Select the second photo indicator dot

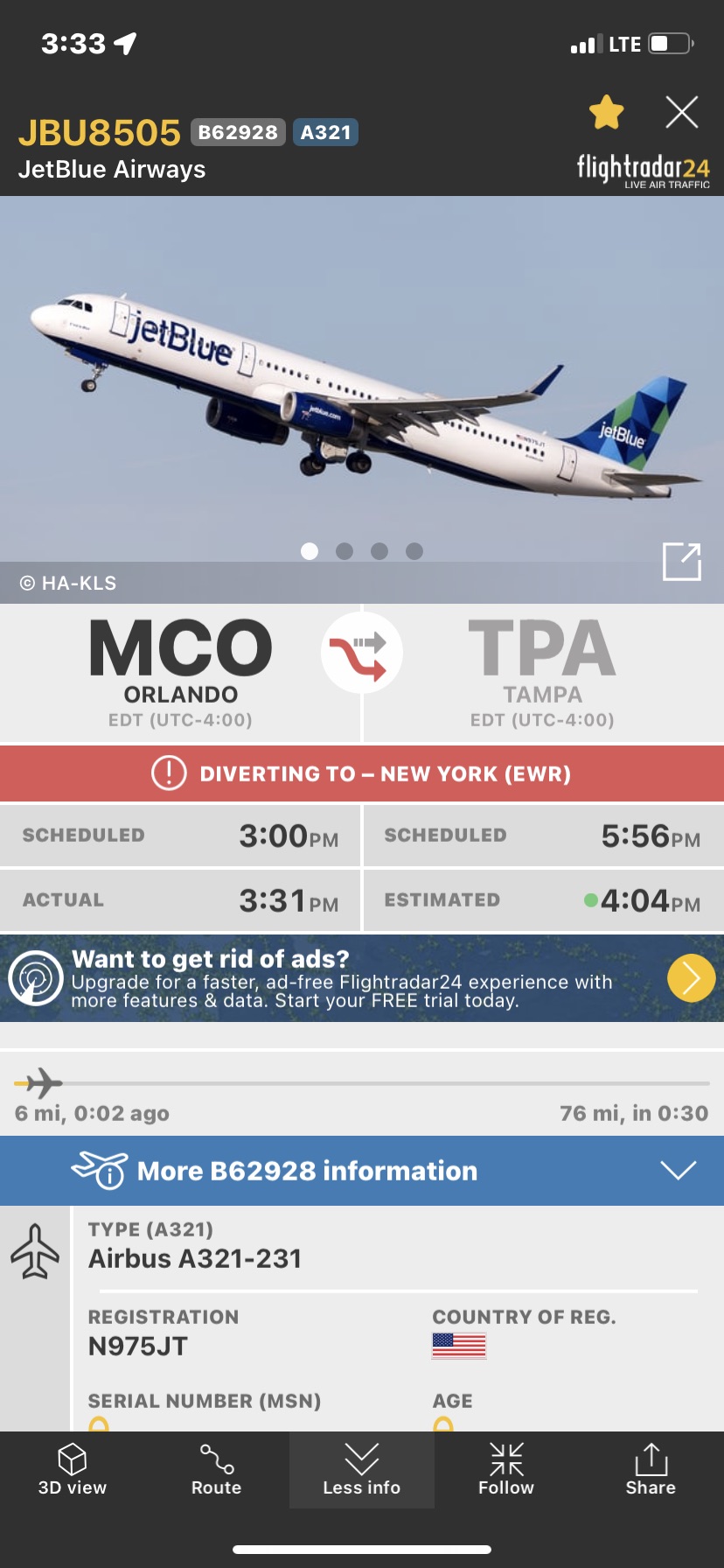click(x=345, y=551)
